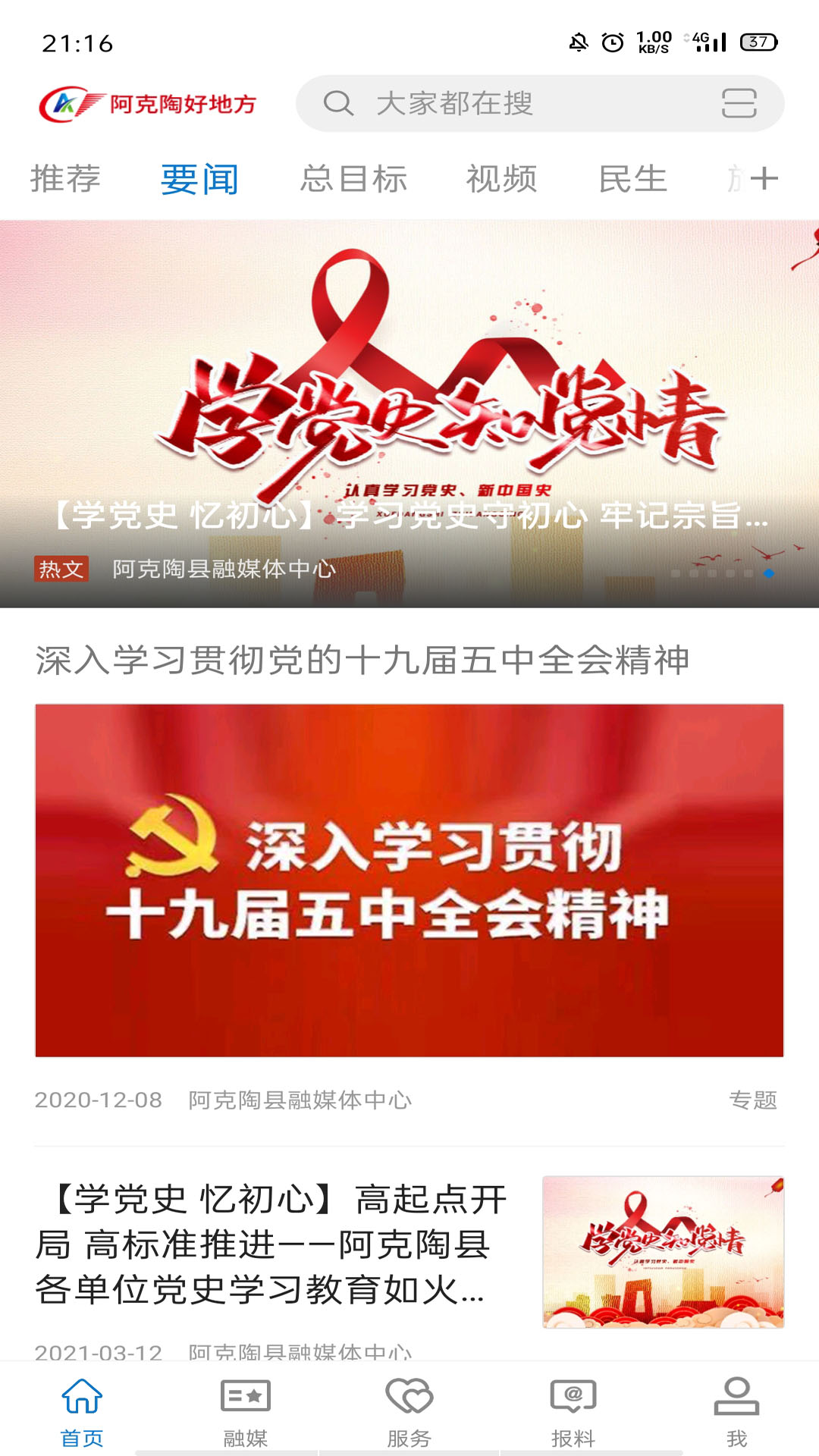
Task: Select the 要闻 tab
Action: (199, 180)
